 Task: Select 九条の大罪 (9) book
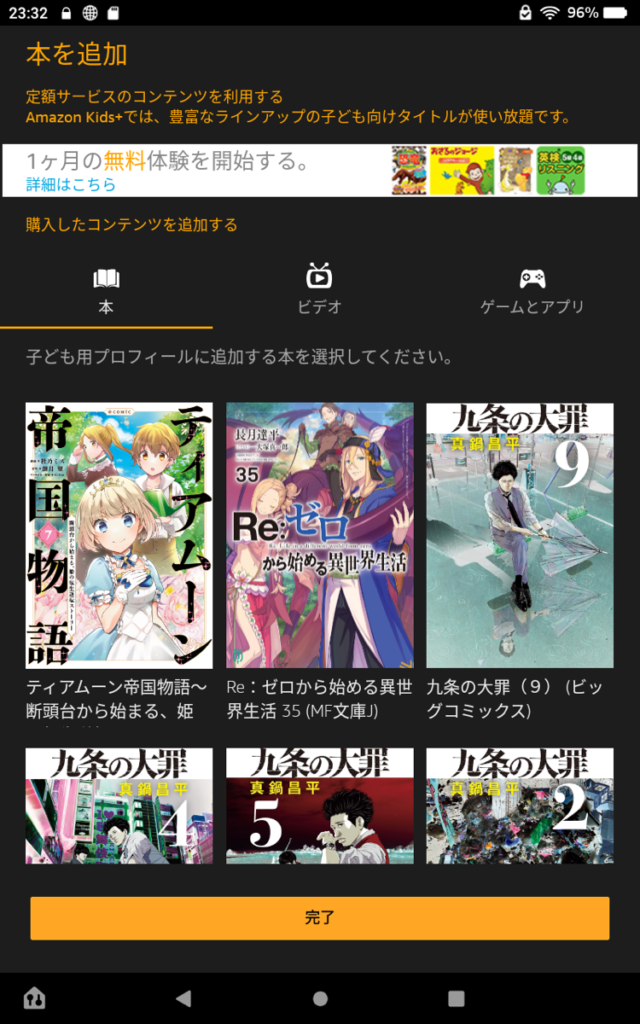click(x=519, y=535)
